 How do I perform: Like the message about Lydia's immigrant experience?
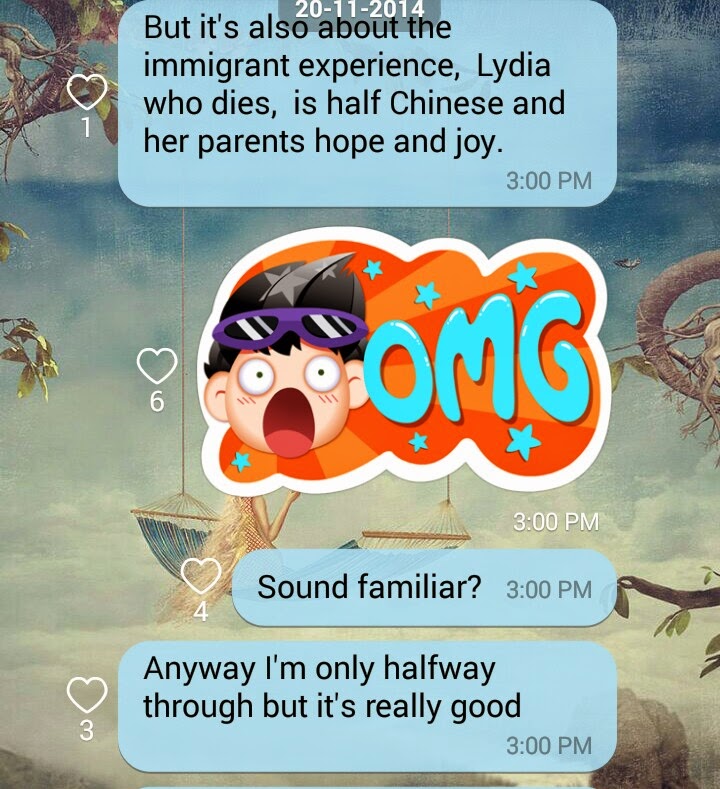click(x=86, y=93)
